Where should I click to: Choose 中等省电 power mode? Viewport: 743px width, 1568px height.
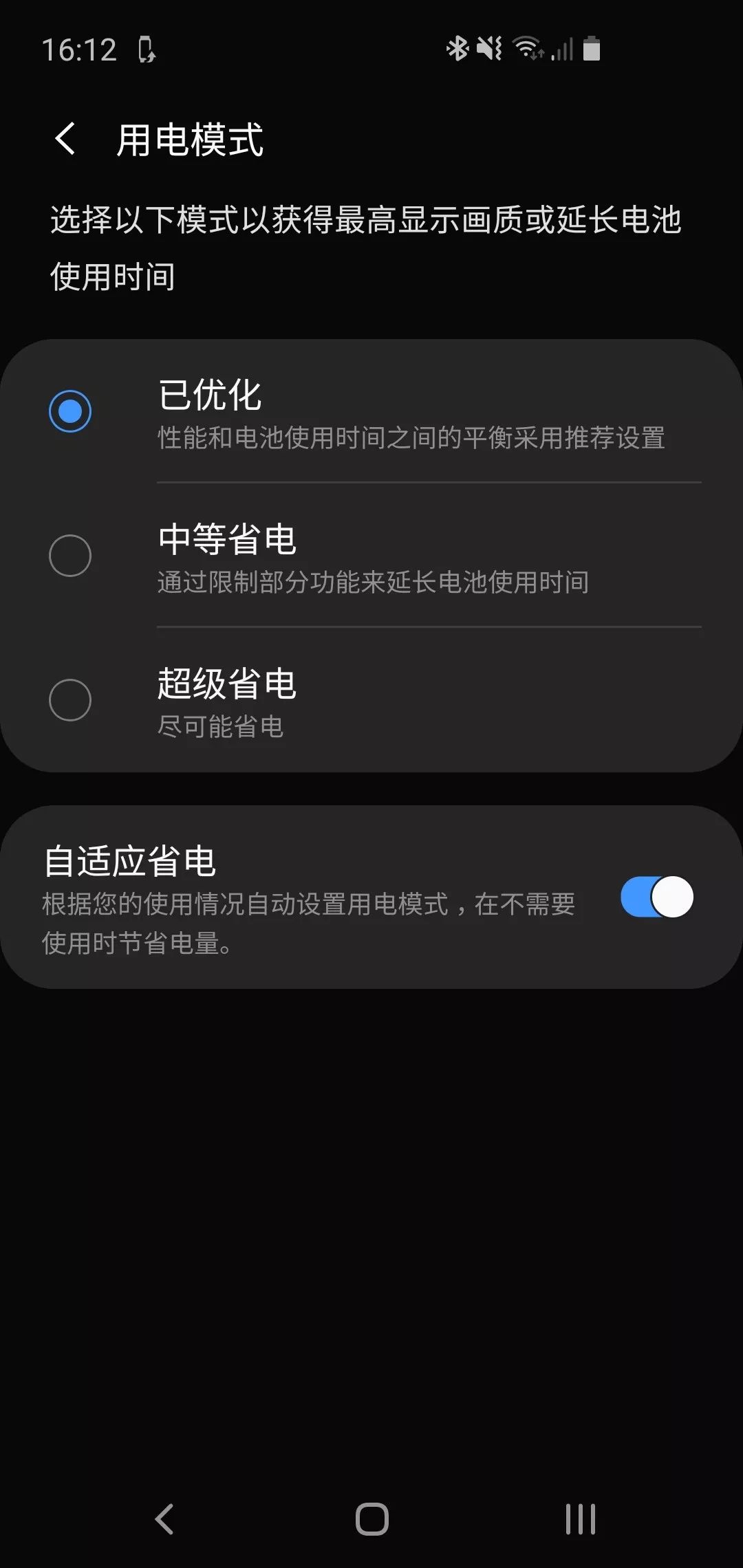point(70,556)
